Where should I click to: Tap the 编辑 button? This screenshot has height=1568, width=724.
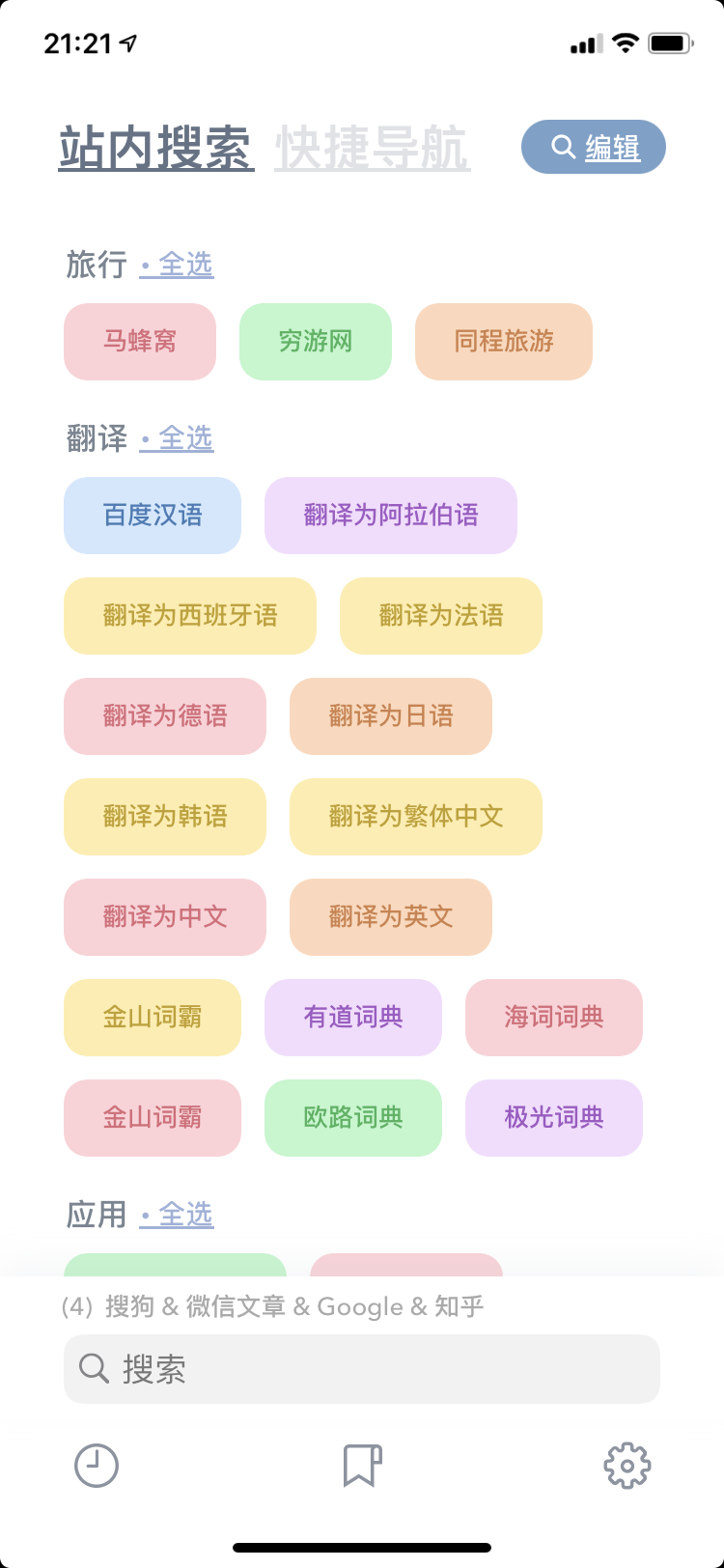pyautogui.click(x=594, y=147)
